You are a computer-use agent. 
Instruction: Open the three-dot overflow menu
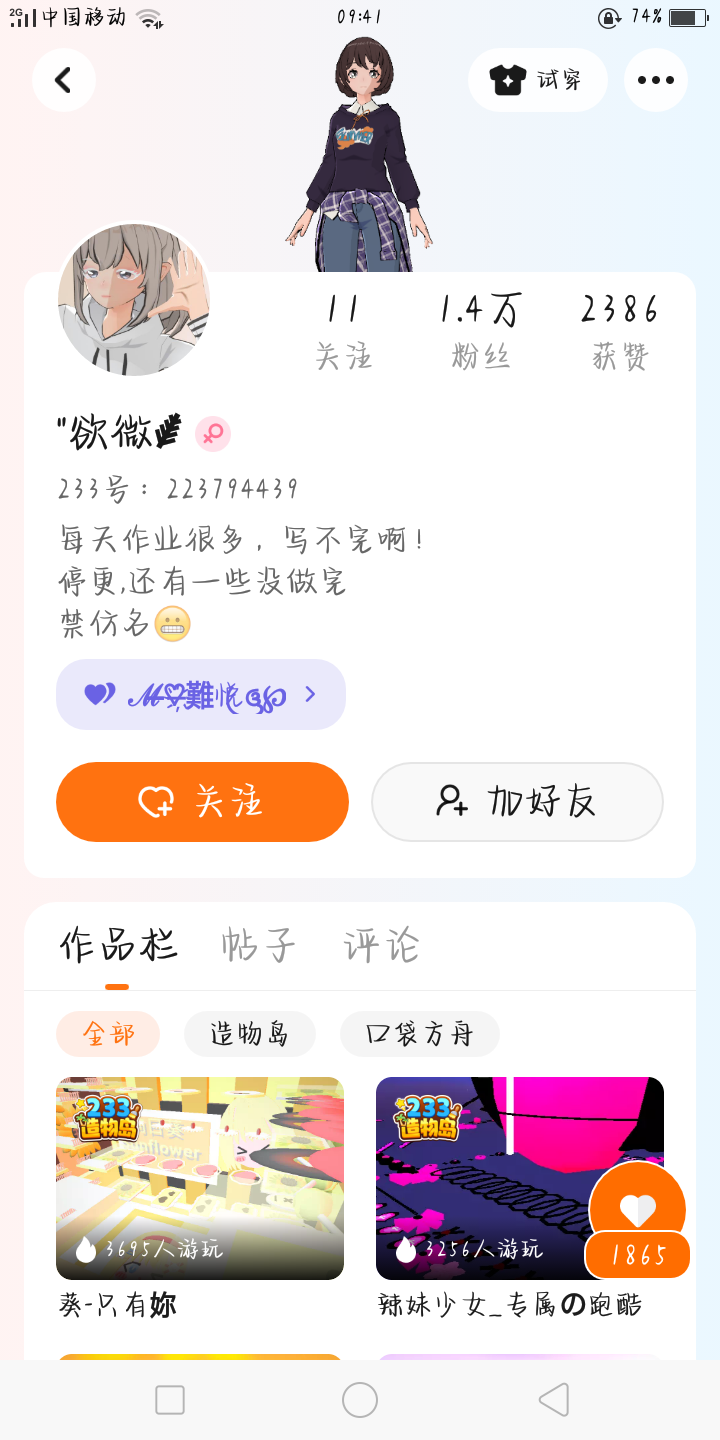click(x=656, y=80)
